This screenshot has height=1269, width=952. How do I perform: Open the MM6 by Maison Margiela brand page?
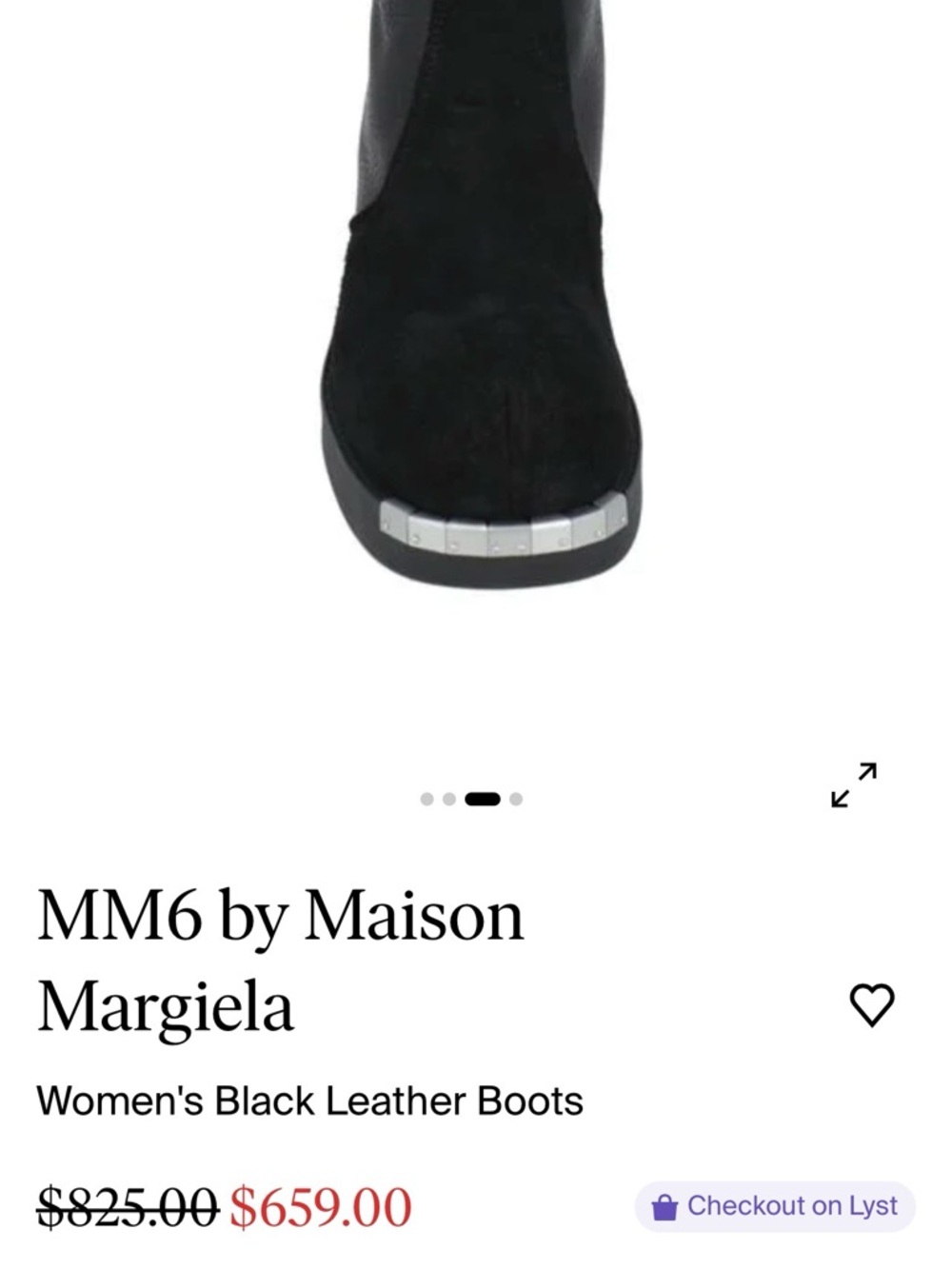(279, 958)
